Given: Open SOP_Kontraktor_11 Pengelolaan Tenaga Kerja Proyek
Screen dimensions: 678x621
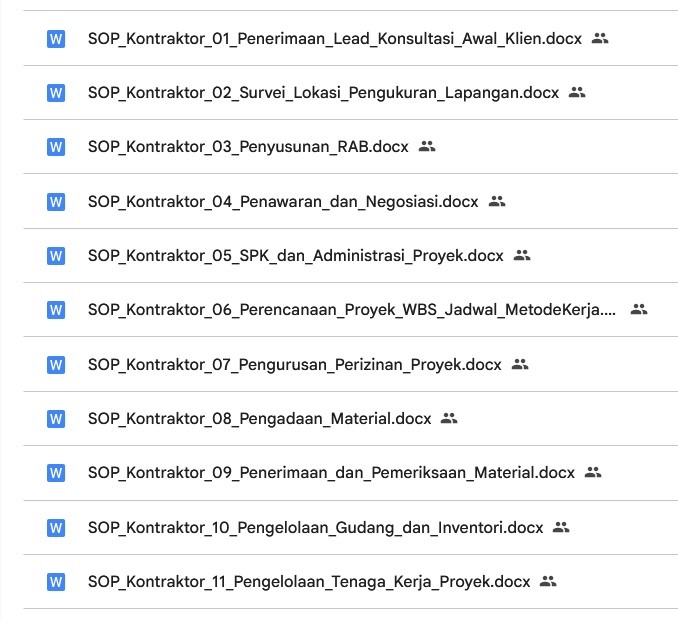Looking at the screenshot, I should [308, 581].
